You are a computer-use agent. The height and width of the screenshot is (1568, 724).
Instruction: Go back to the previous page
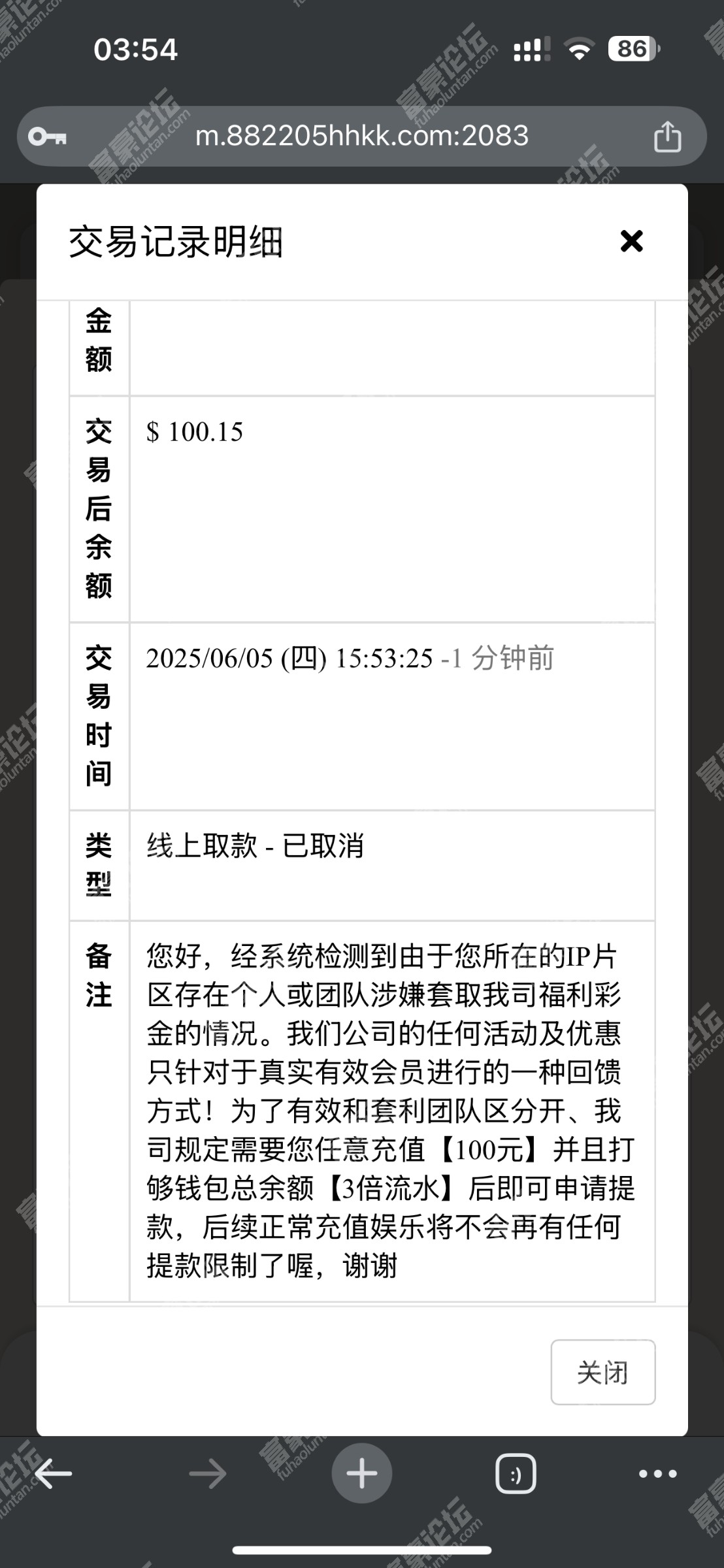tap(54, 1474)
